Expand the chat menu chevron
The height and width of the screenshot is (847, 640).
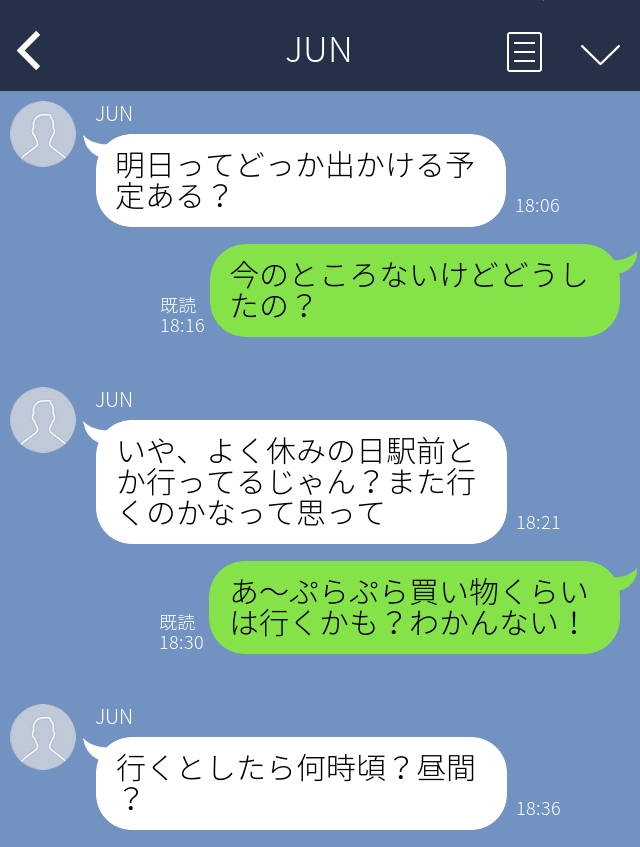[x=600, y=53]
